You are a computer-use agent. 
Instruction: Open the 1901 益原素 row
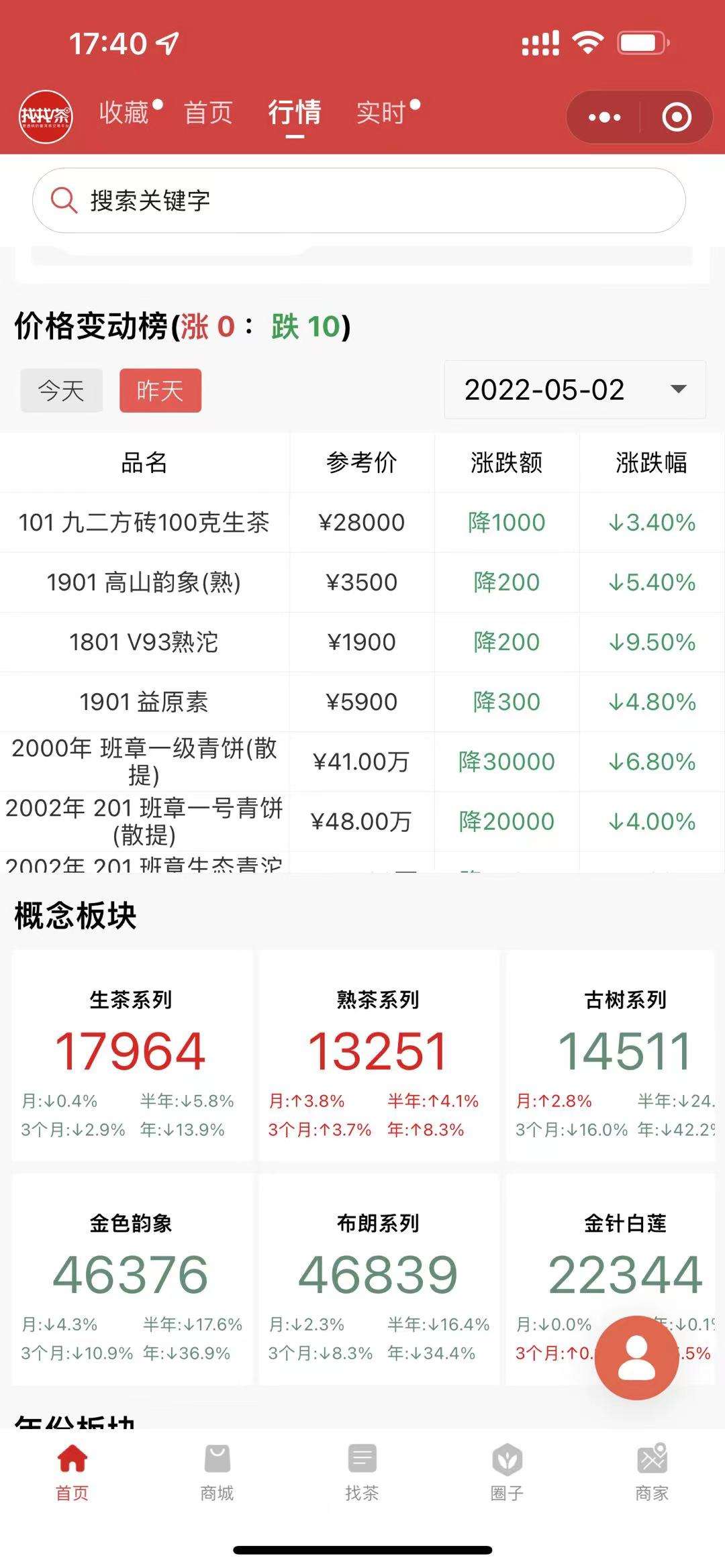tap(362, 702)
